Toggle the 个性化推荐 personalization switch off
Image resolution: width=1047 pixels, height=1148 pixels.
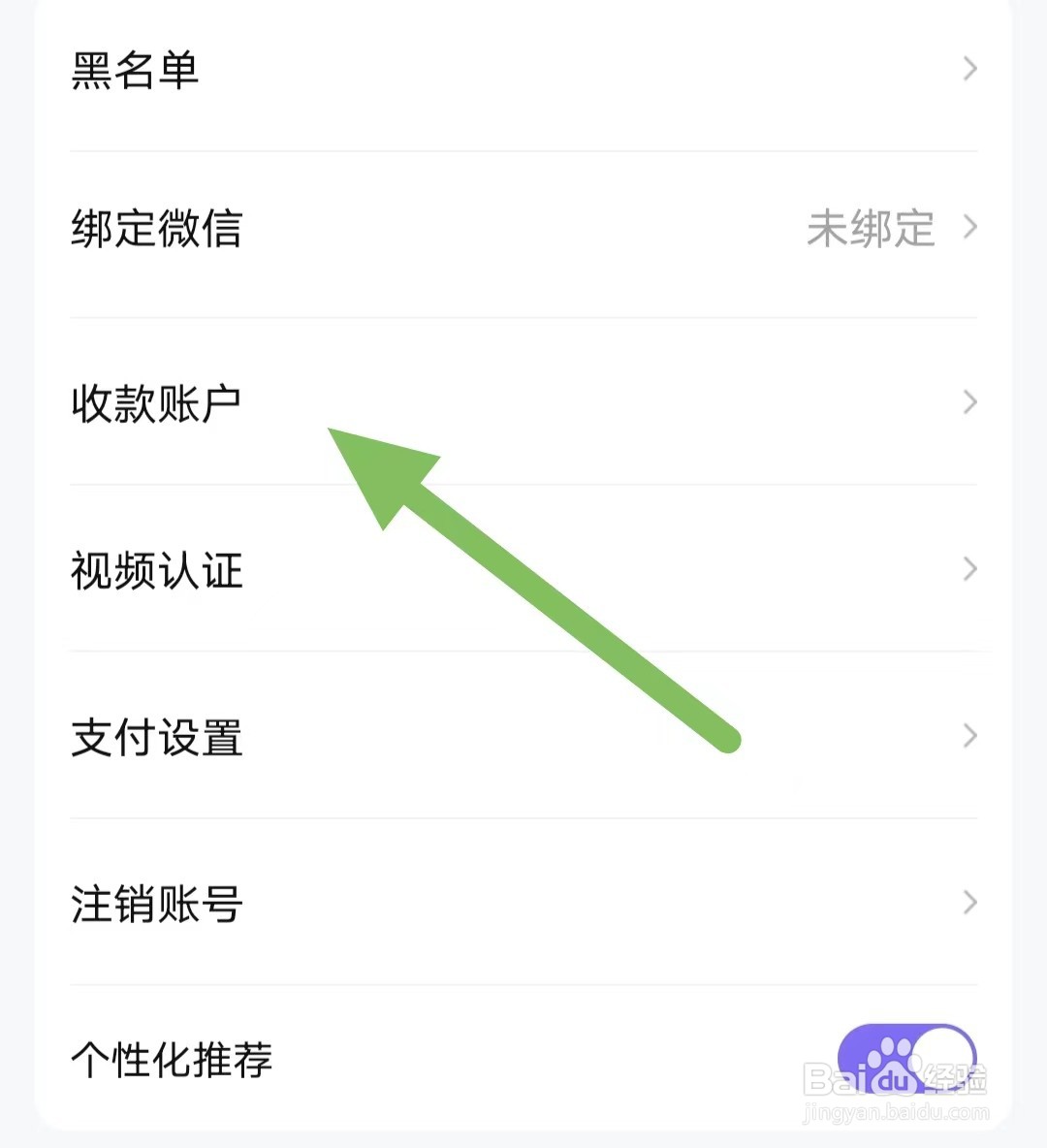907,1057
